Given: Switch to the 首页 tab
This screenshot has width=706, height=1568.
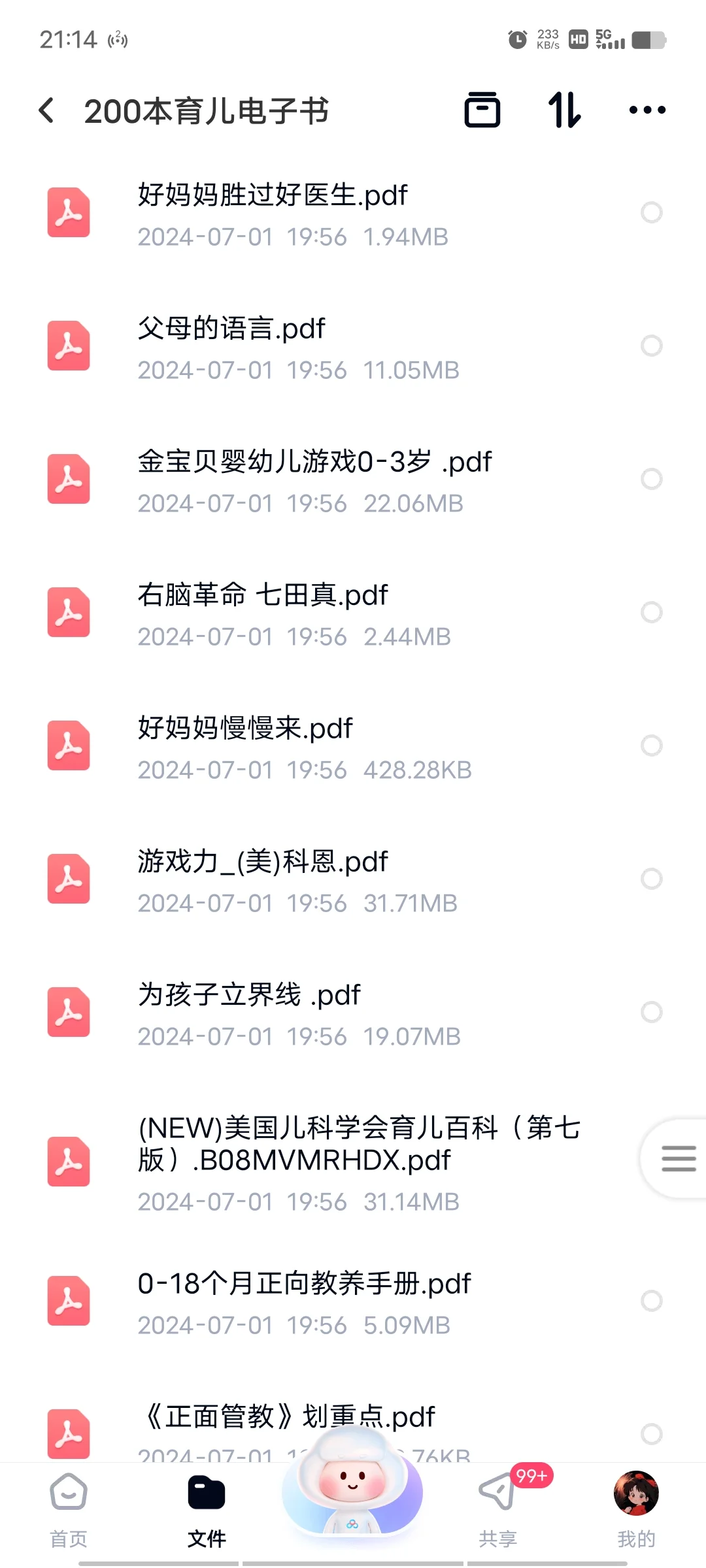Looking at the screenshot, I should [69, 1511].
